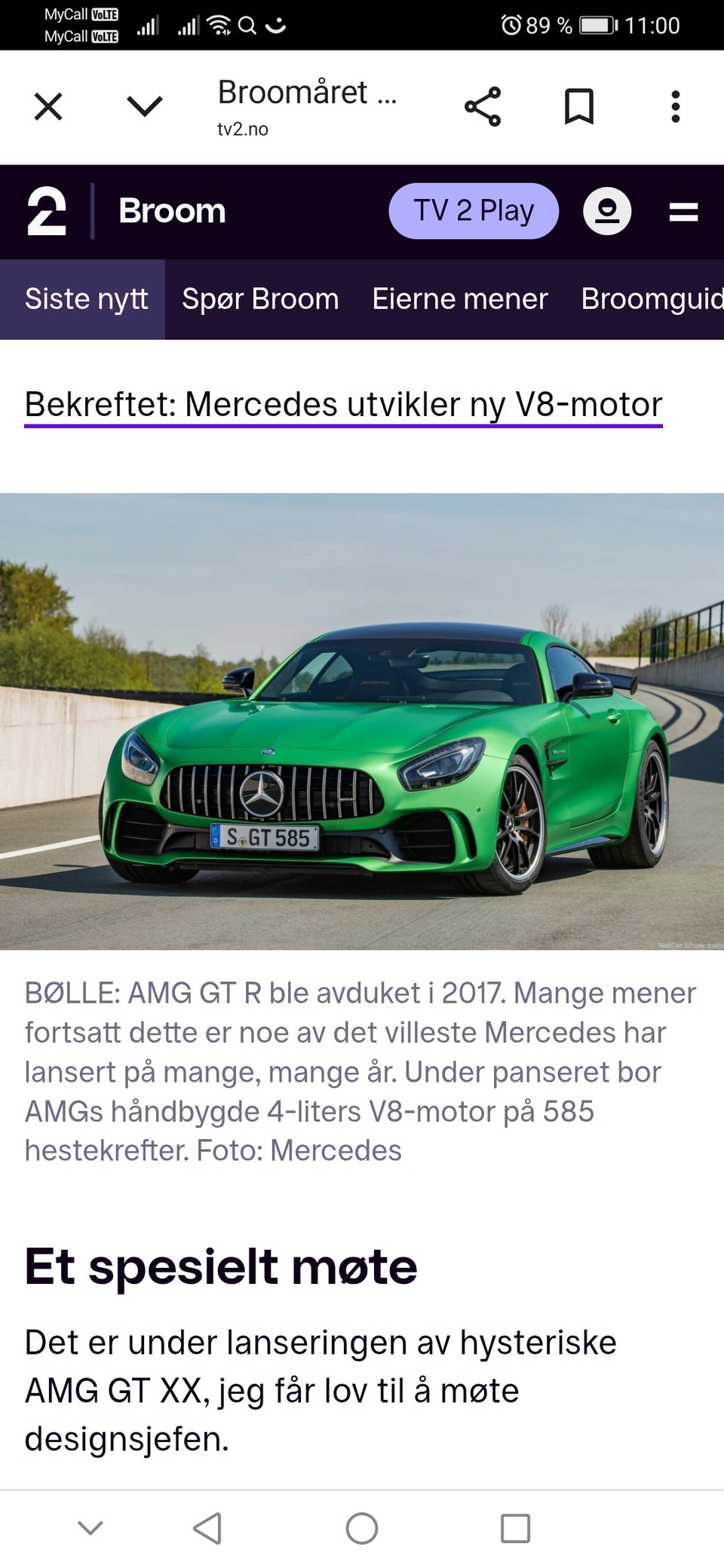Switch to the Siste nytt tab

point(86,299)
